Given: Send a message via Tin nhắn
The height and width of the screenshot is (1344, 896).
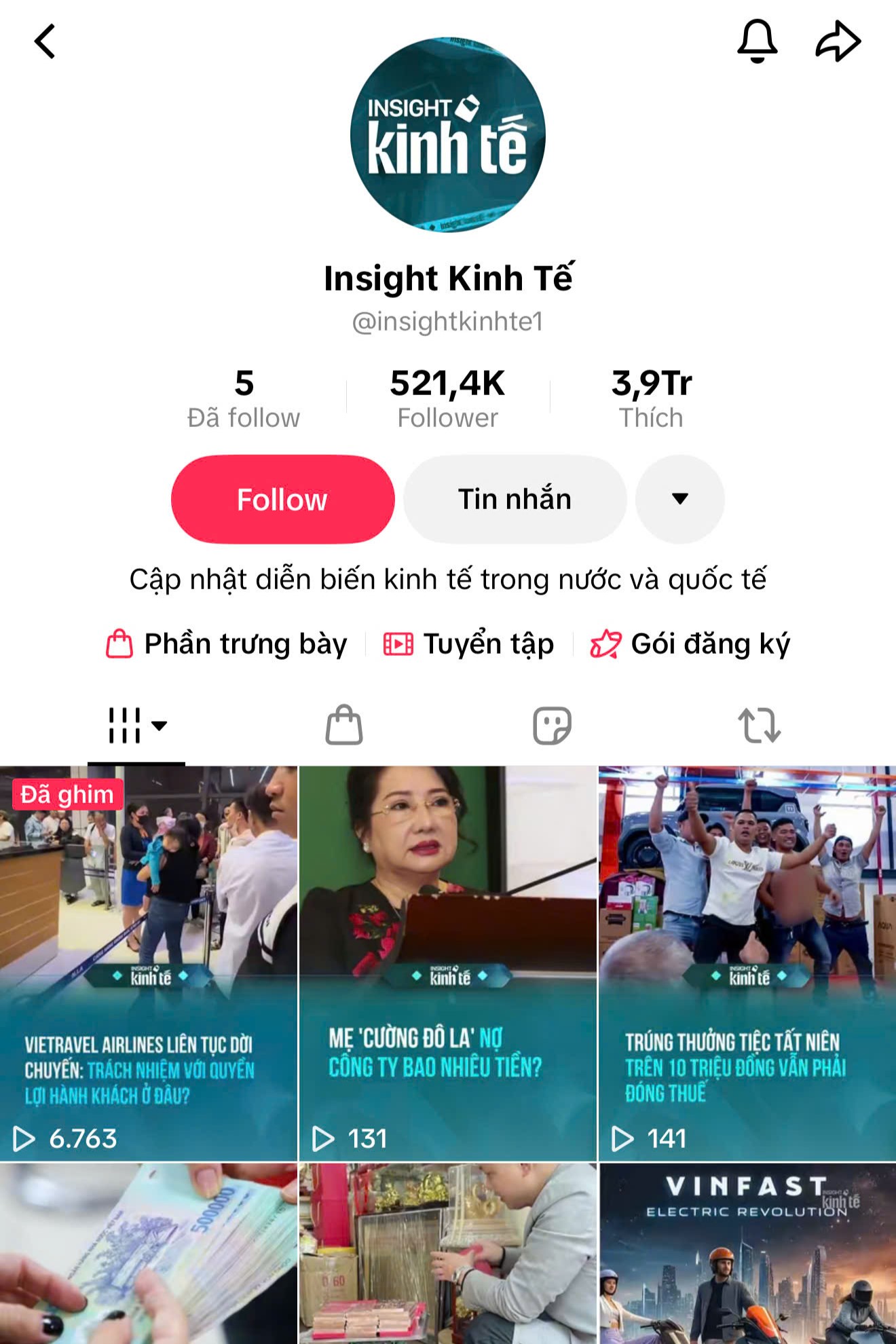Looking at the screenshot, I should point(515,499).
